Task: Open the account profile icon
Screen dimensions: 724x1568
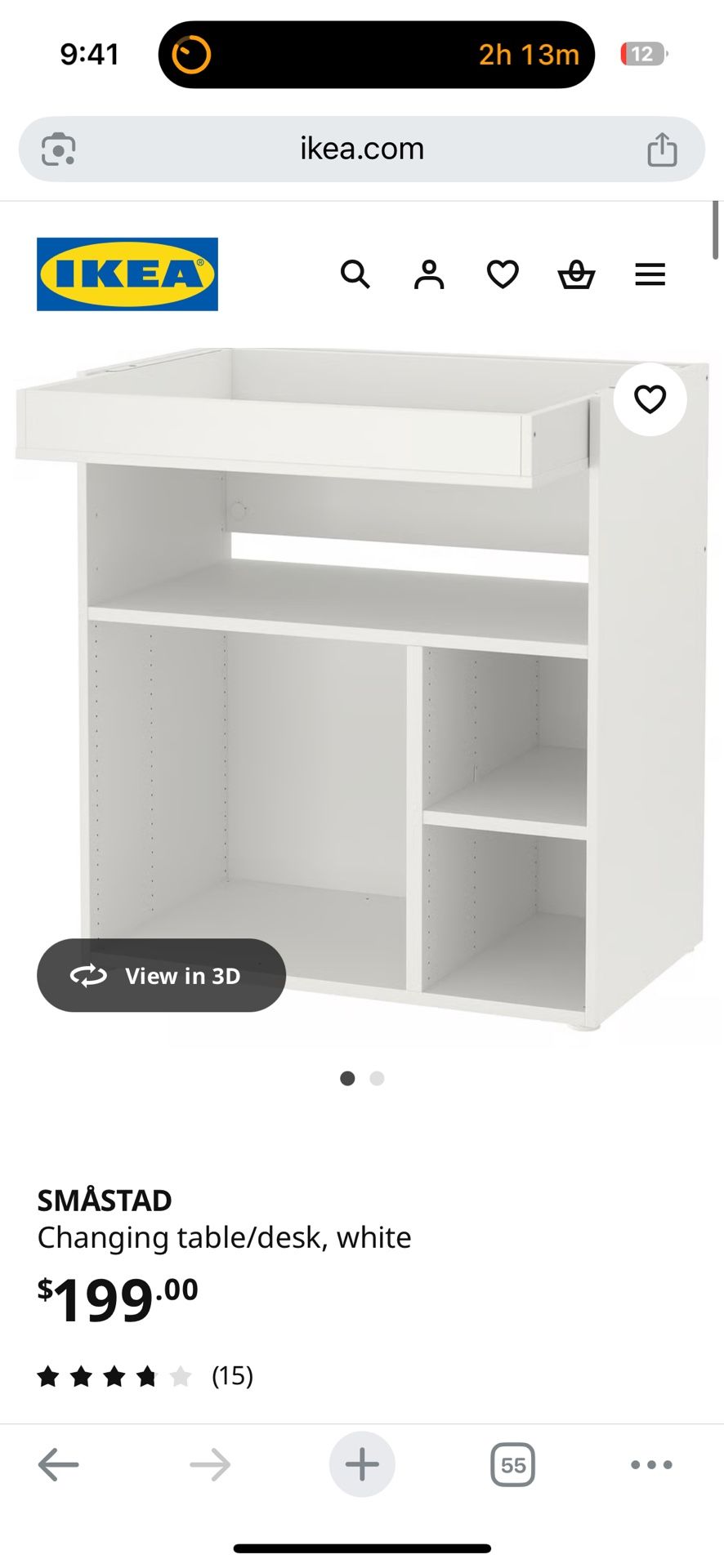Action: (x=429, y=274)
